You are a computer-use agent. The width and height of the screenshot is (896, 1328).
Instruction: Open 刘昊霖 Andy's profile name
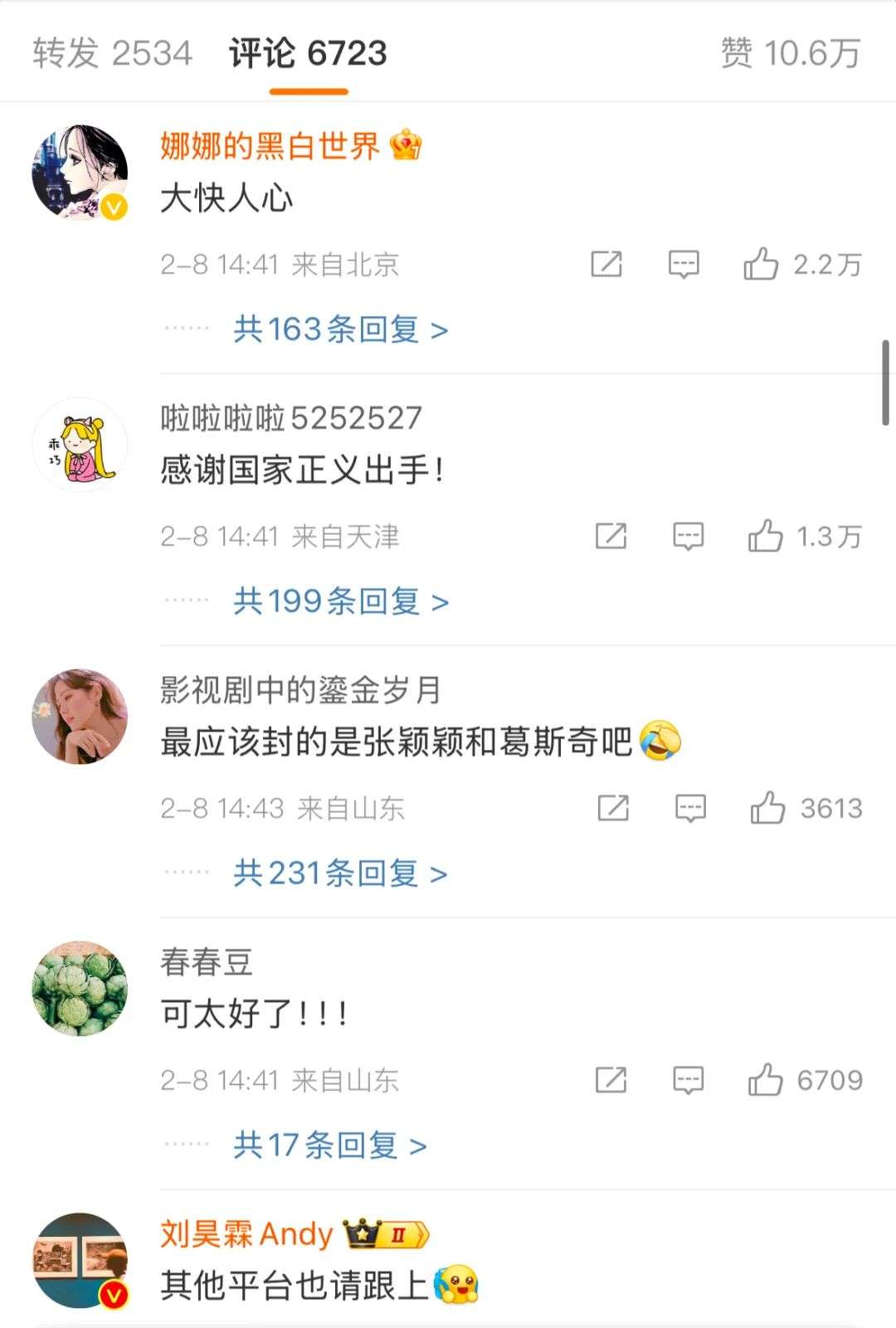point(246,1234)
